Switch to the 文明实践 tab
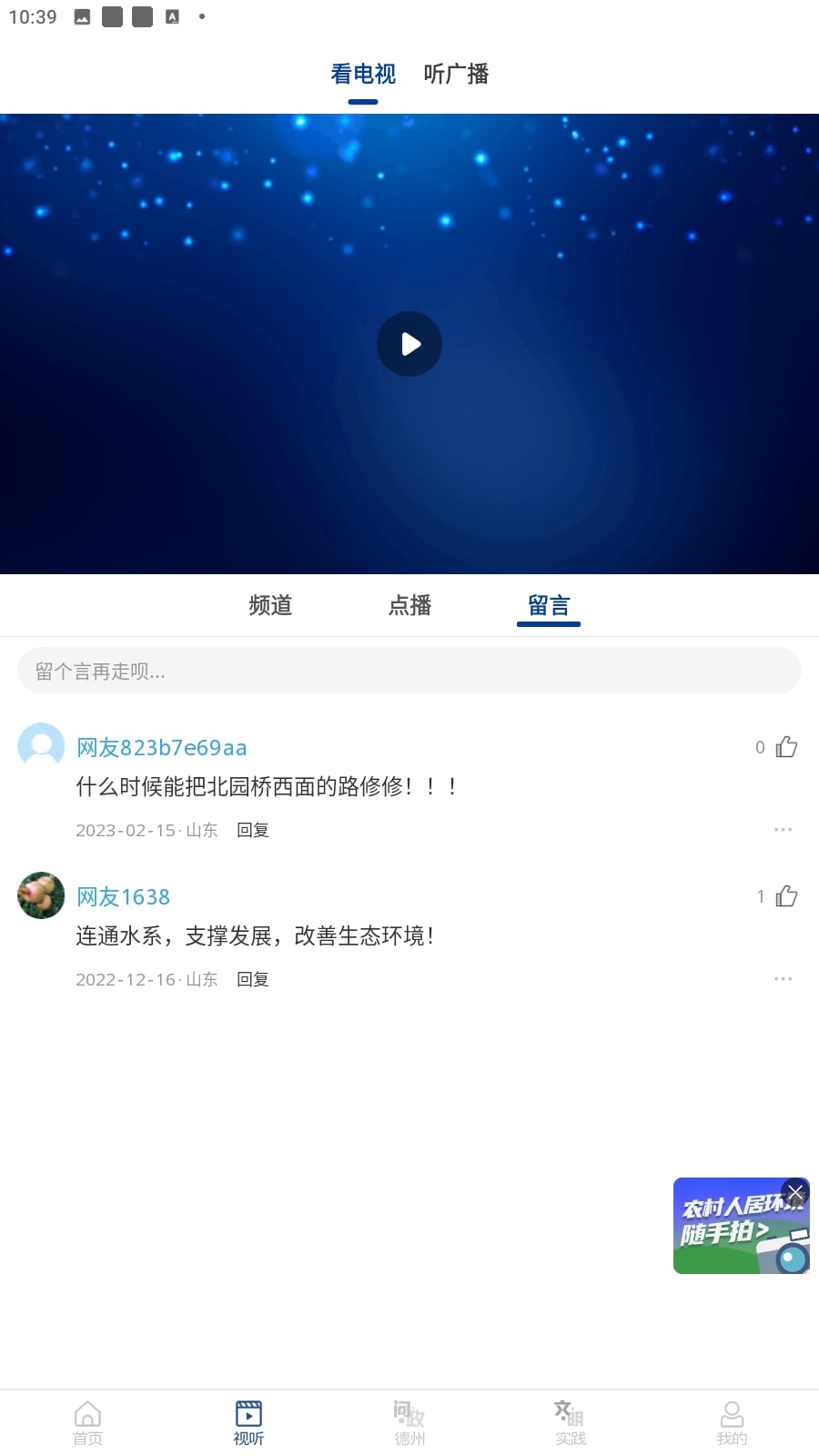The width and height of the screenshot is (819, 1456). tap(571, 1422)
